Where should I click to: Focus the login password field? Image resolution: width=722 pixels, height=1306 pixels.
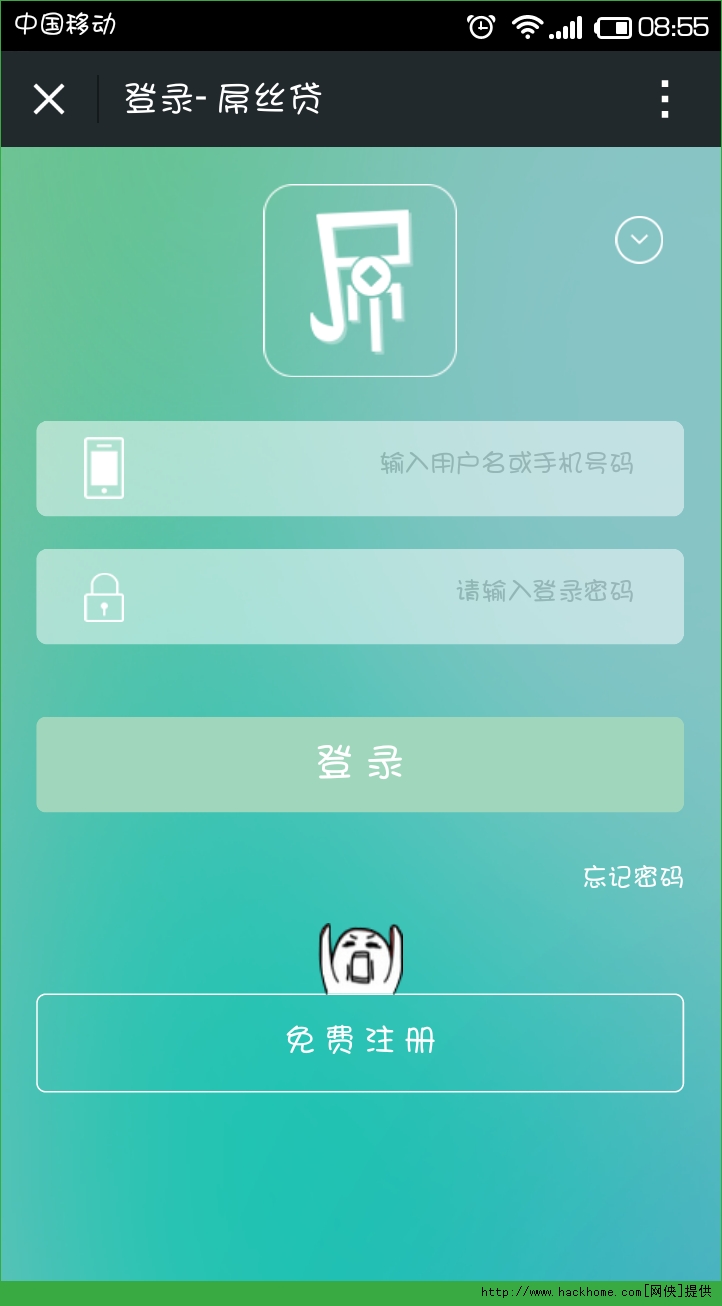pyautogui.click(x=400, y=596)
